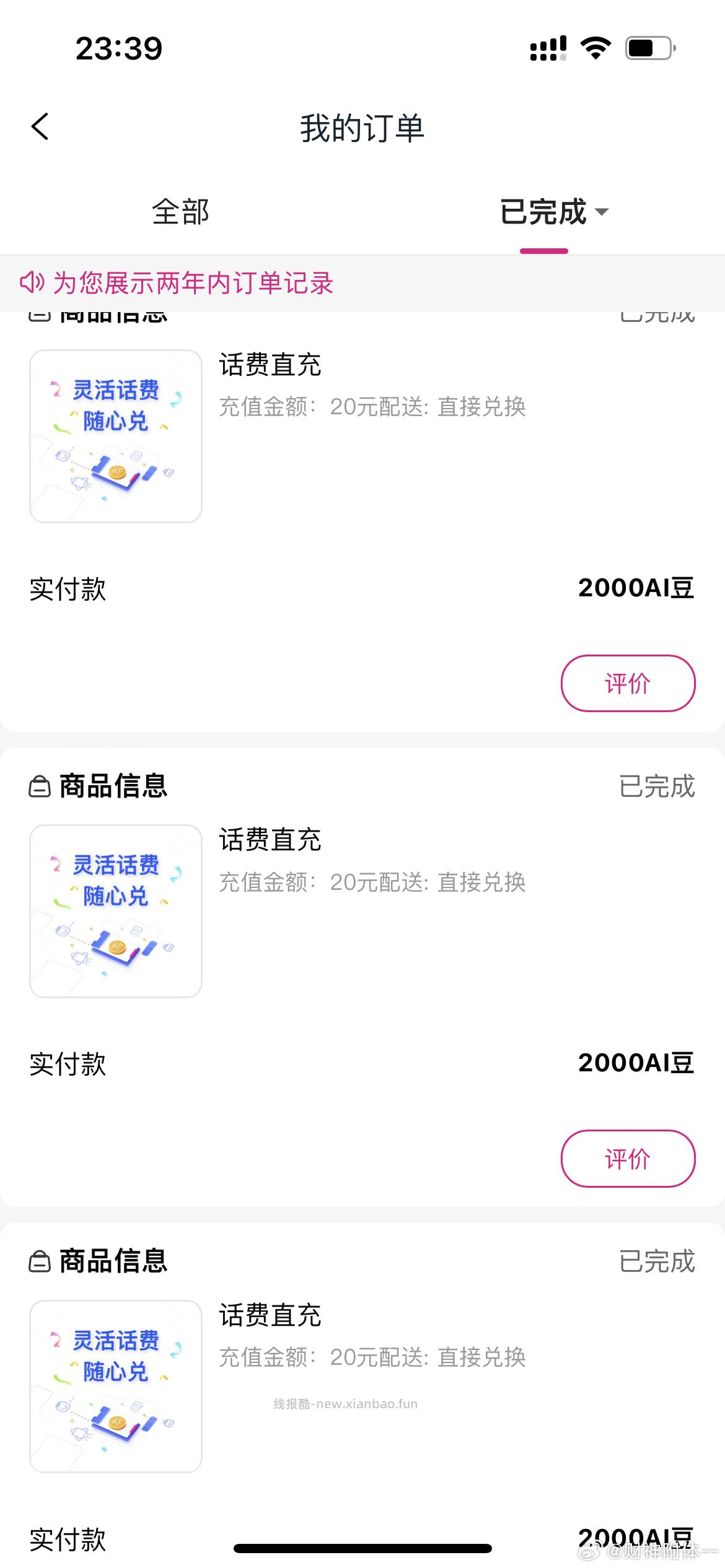Switch to the 已完成 orders tab

point(544,211)
